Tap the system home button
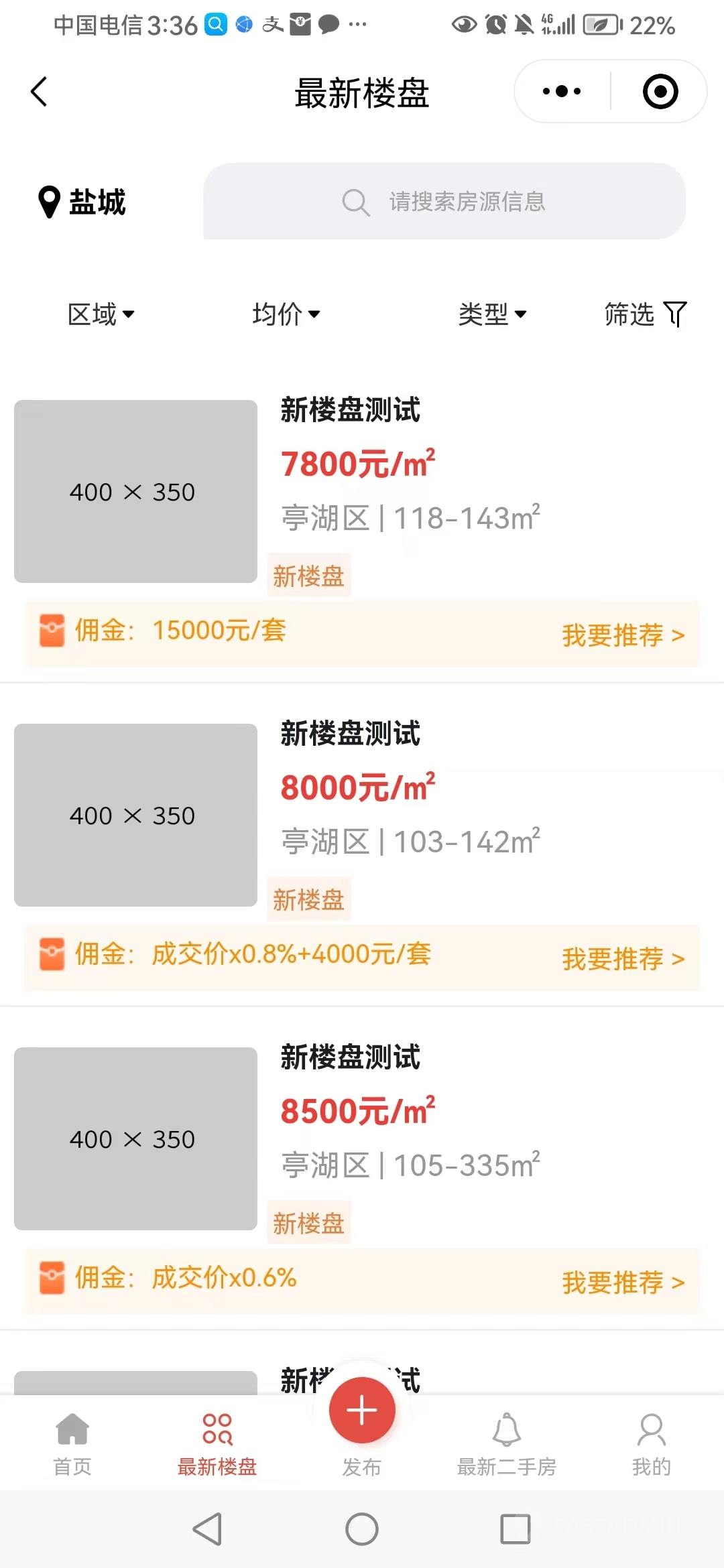The width and height of the screenshot is (724, 1568). [362, 1529]
